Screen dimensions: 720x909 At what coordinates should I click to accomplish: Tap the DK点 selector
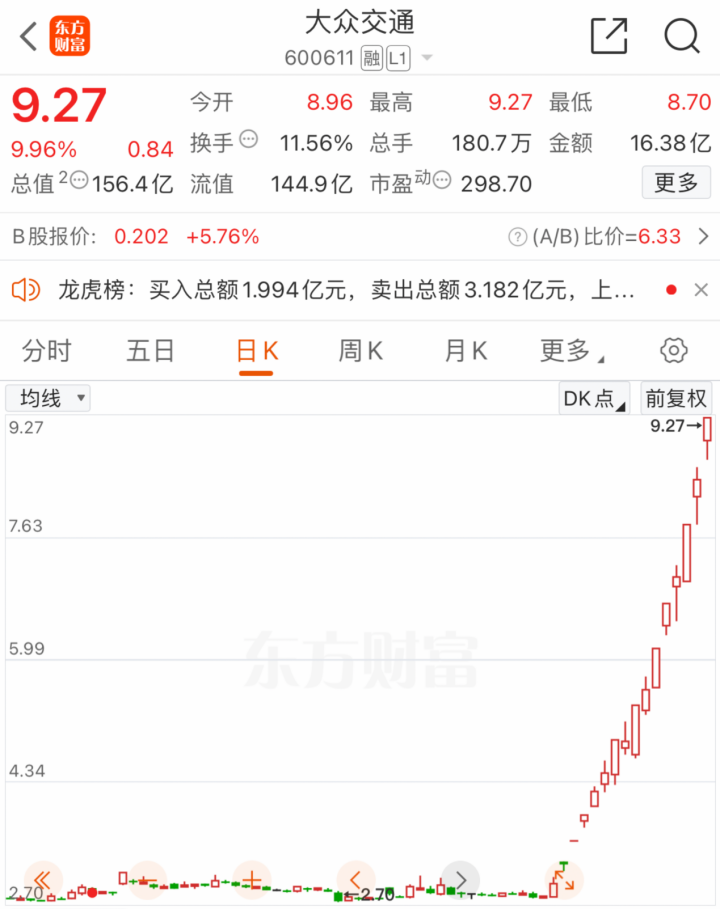click(594, 398)
